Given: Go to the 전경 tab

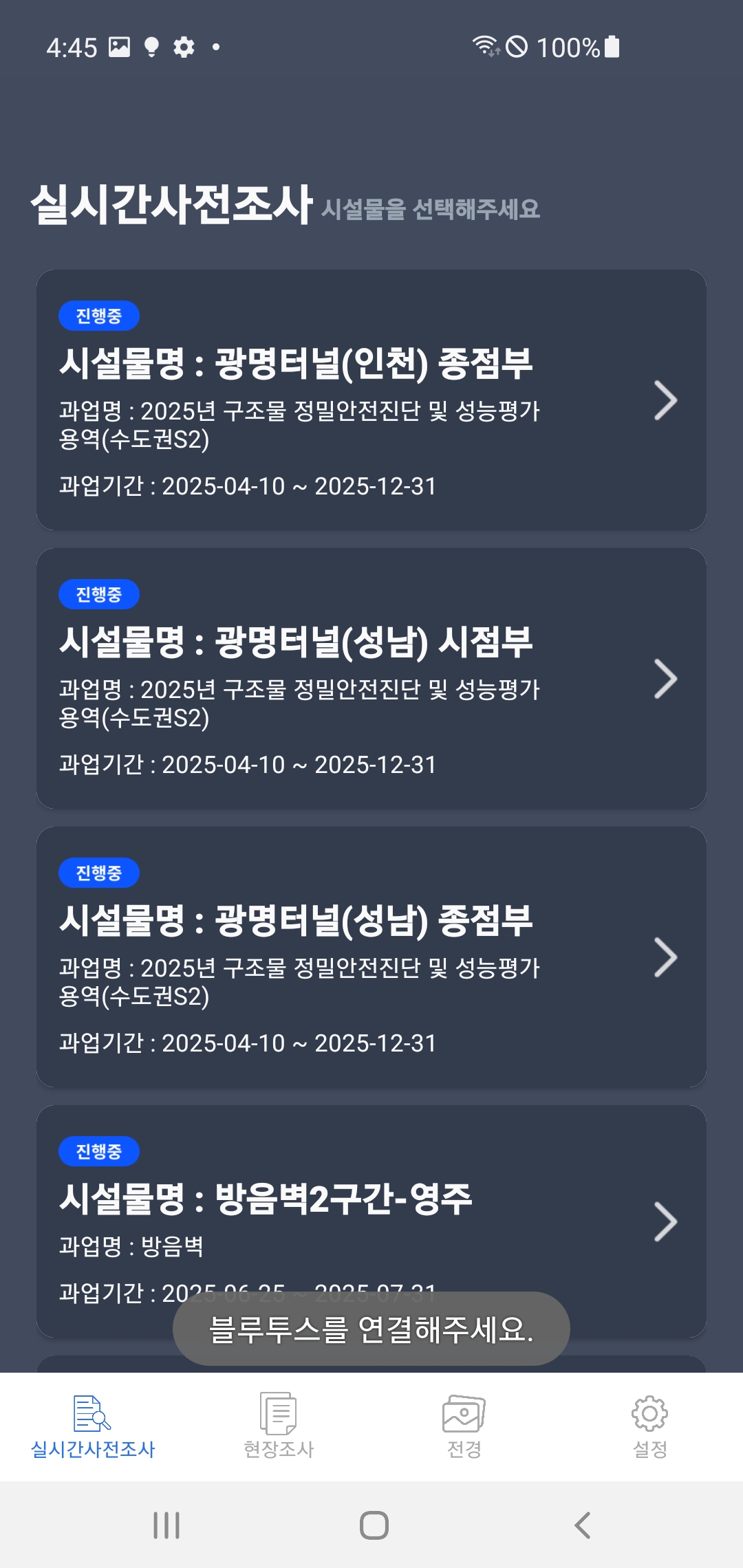Looking at the screenshot, I should point(464,1426).
